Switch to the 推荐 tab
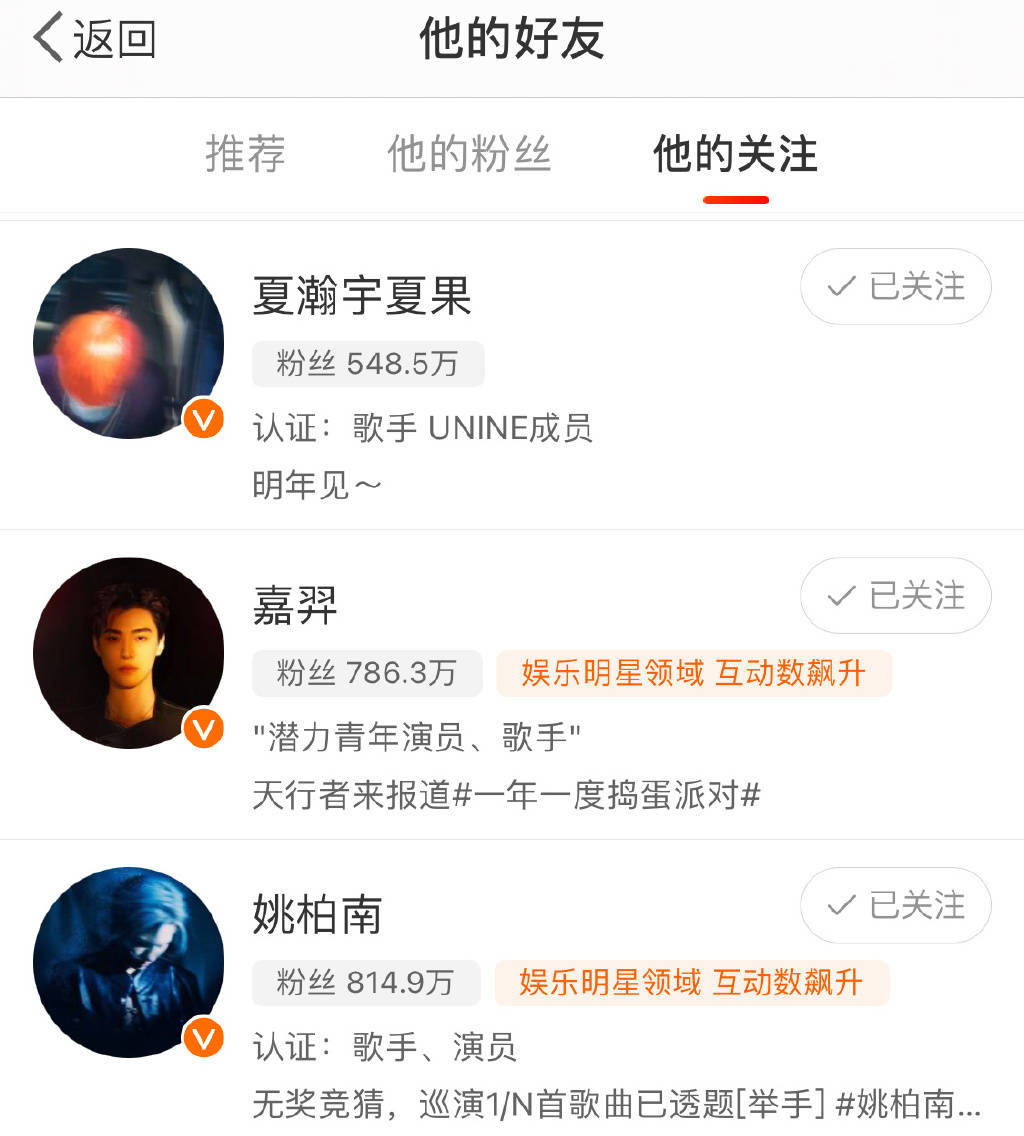This screenshot has height=1136, width=1024. pos(245,155)
